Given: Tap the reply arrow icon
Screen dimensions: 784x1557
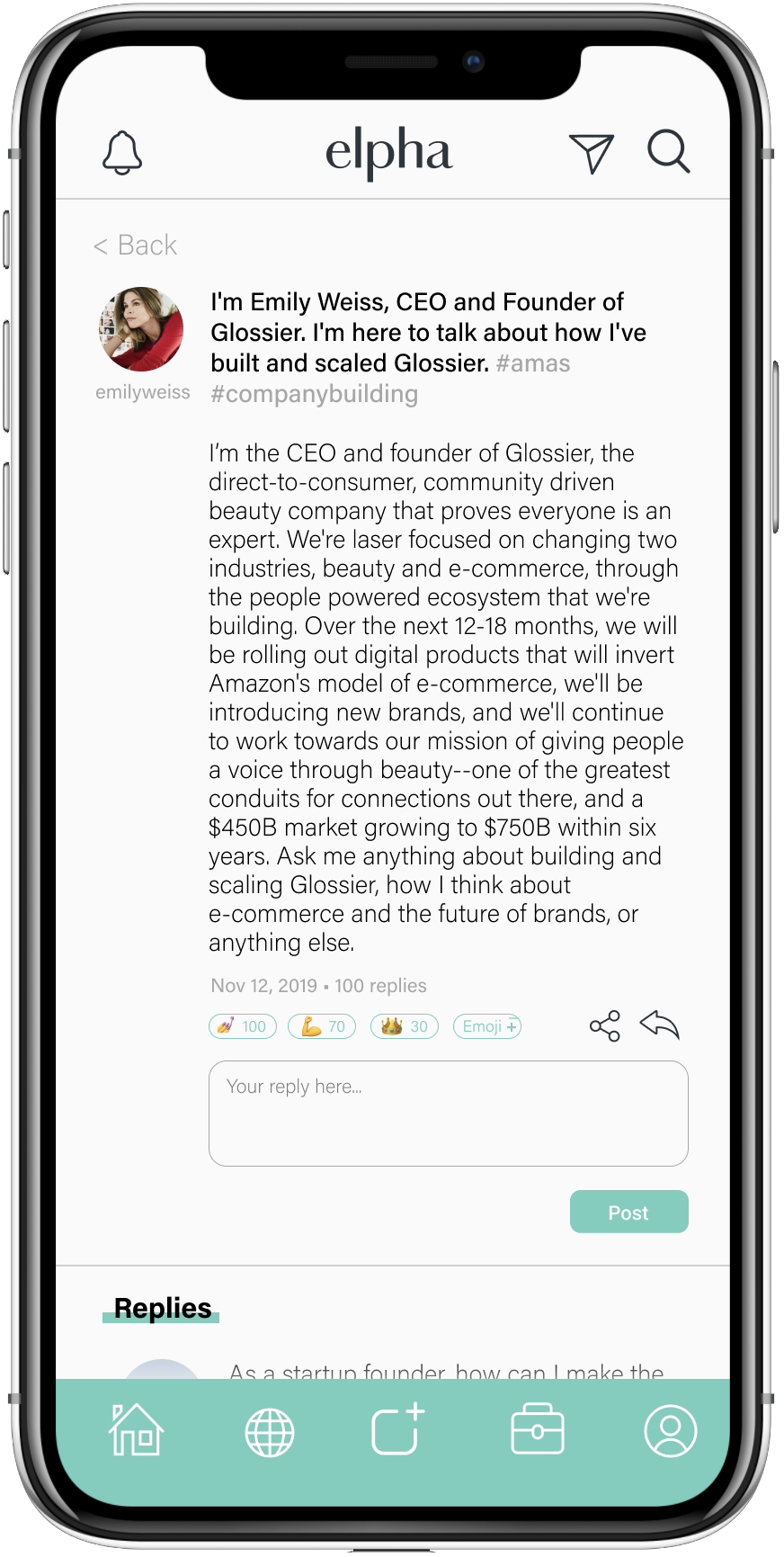Looking at the screenshot, I should point(660,1025).
